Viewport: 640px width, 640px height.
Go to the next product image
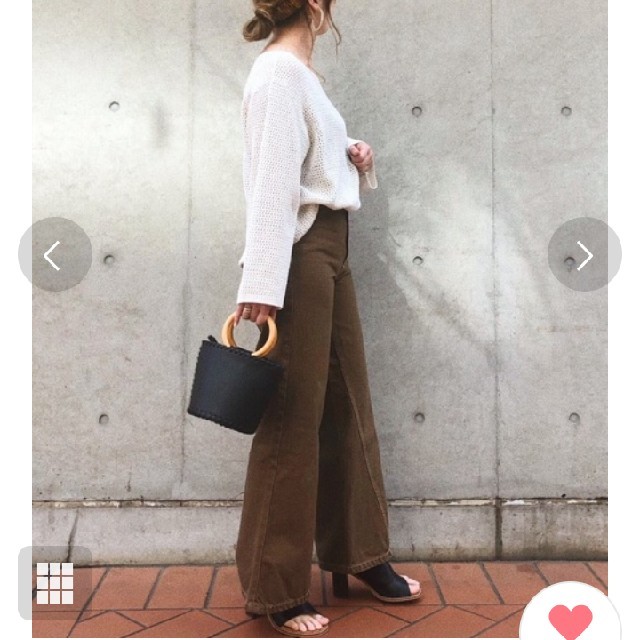click(584, 255)
